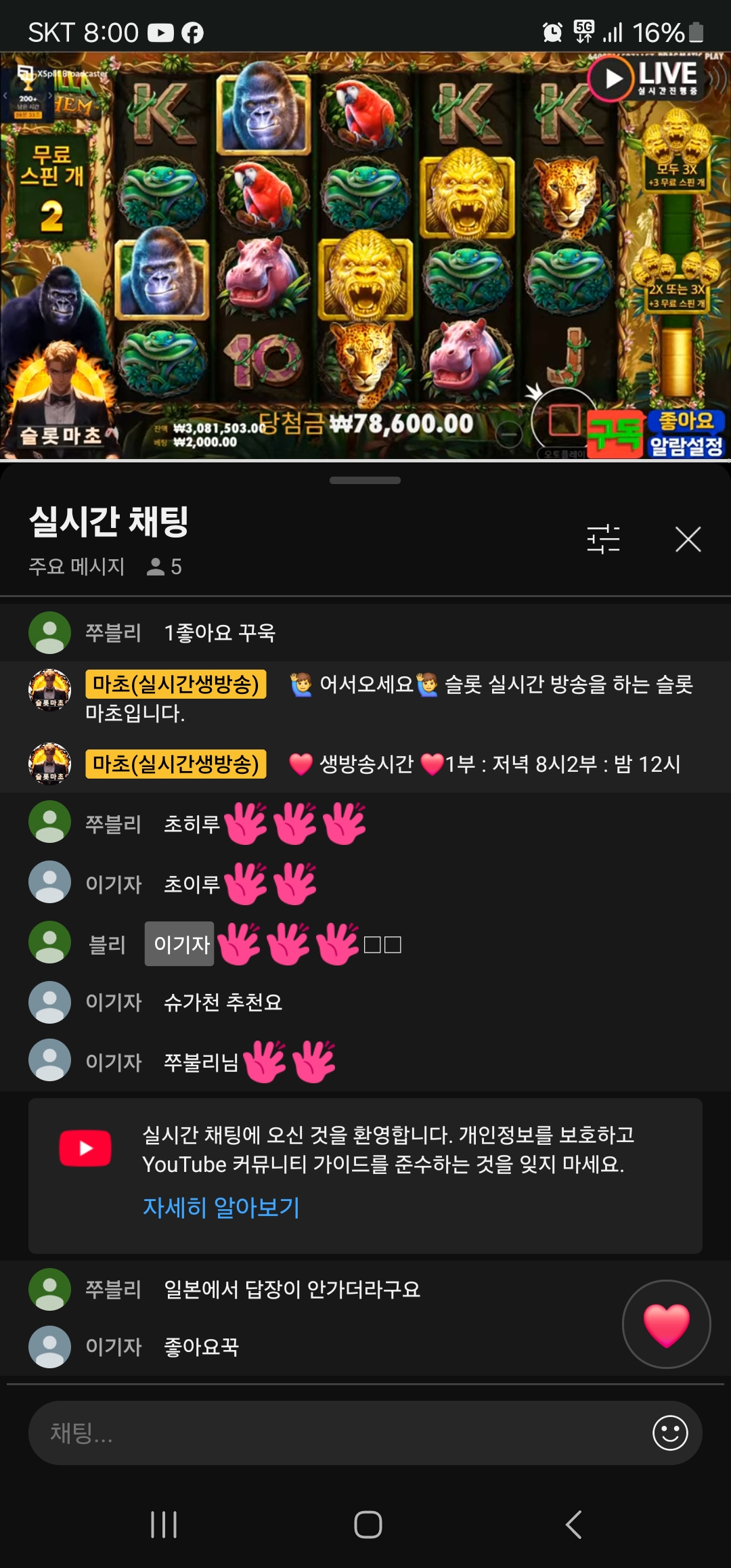Open the 자세히 알아보기 link

point(221,1207)
